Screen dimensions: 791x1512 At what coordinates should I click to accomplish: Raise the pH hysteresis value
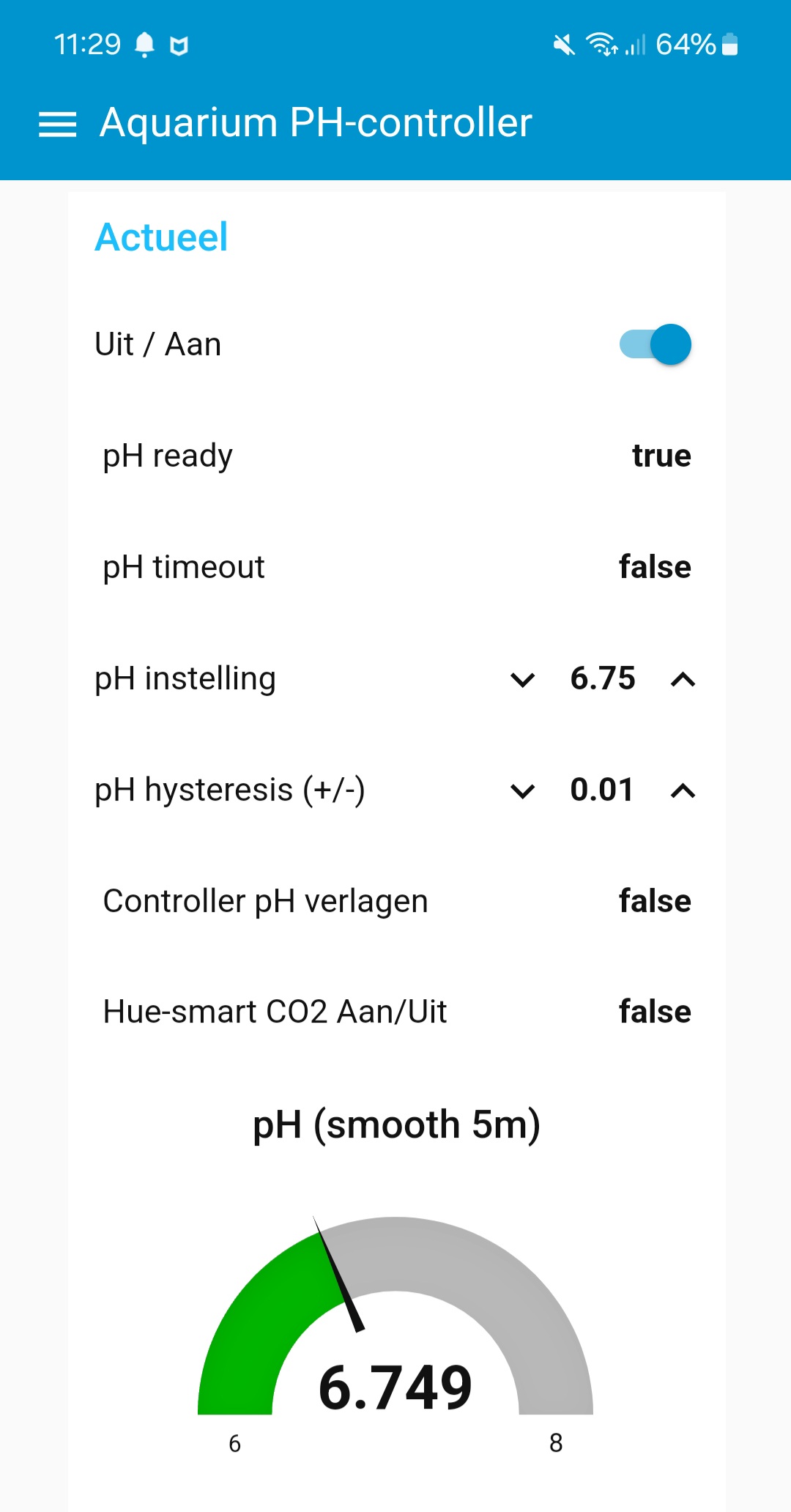point(683,791)
